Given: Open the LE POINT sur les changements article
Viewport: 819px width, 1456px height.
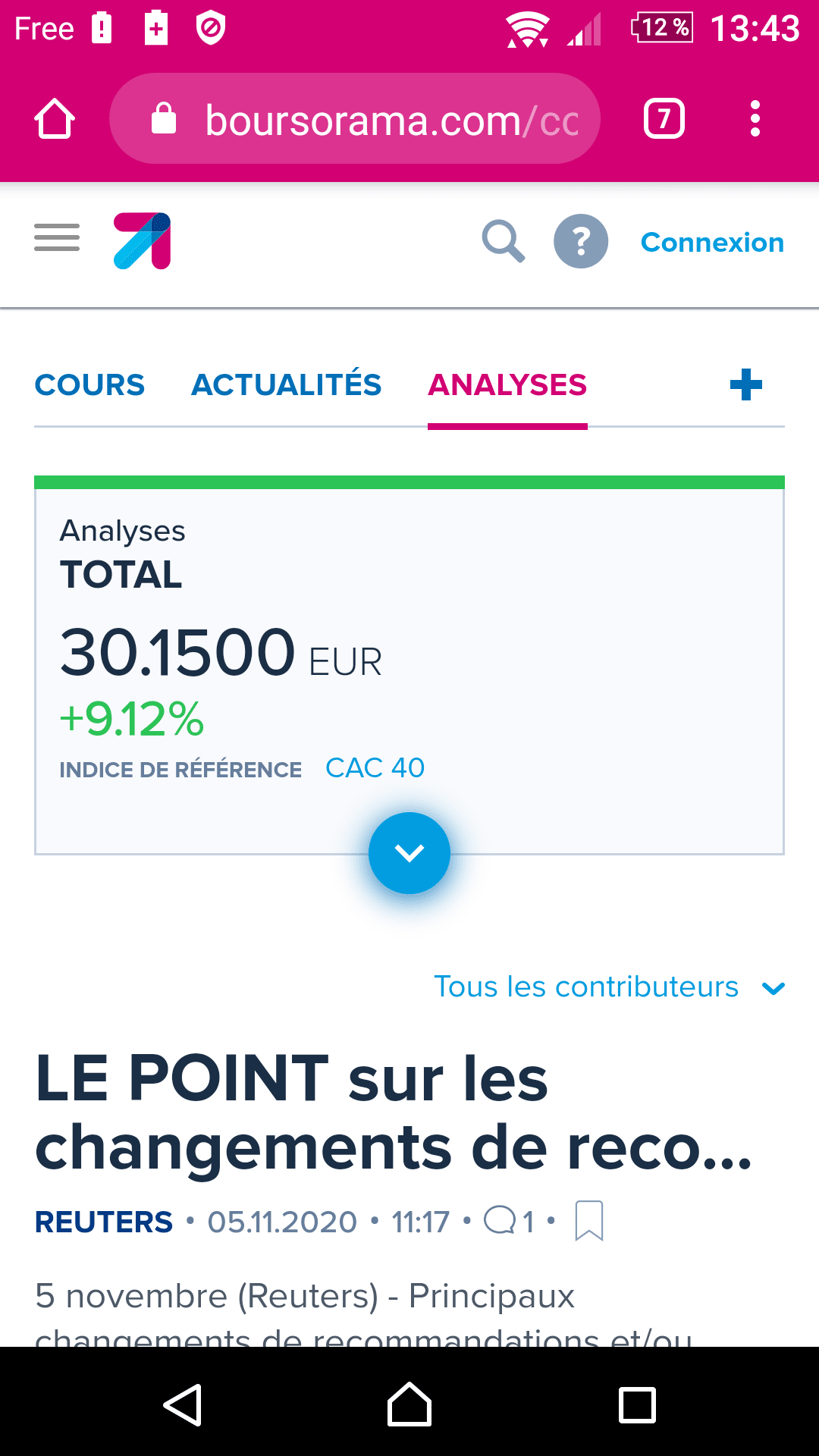Looking at the screenshot, I should [x=393, y=1112].
